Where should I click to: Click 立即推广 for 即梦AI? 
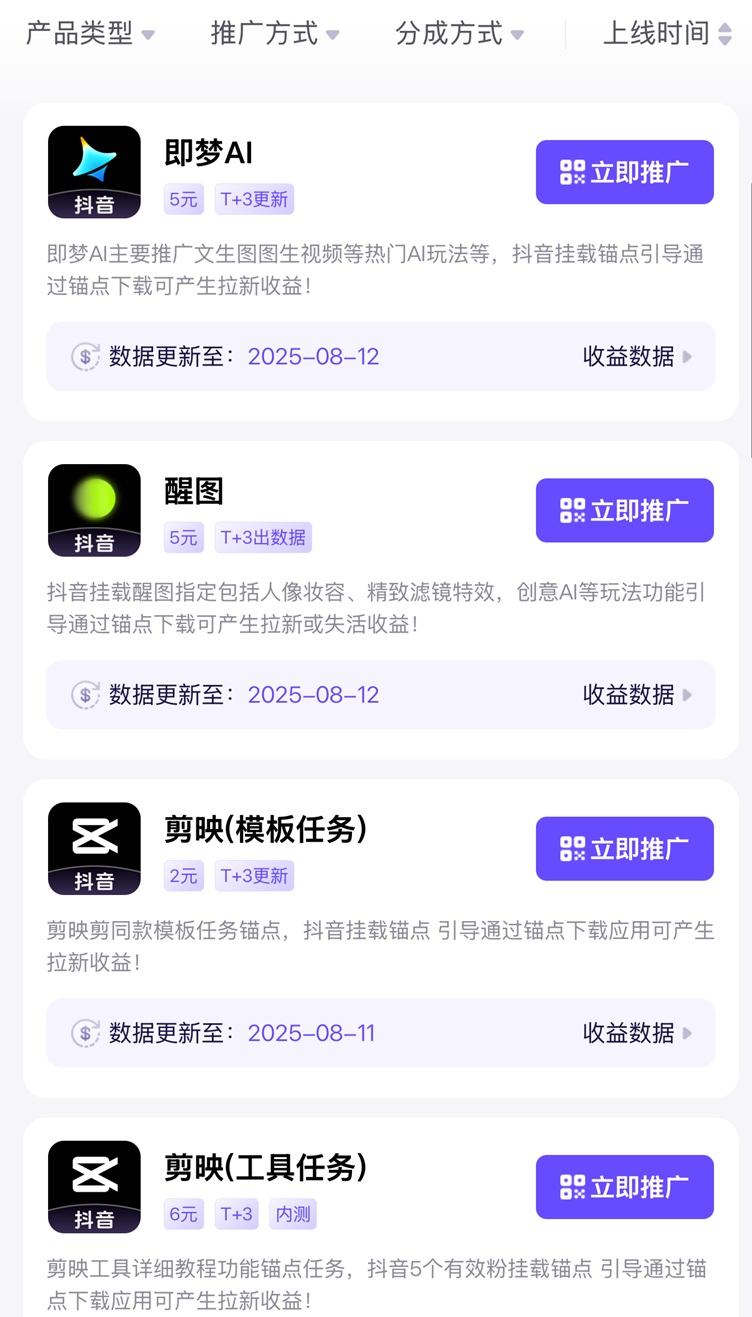point(624,172)
